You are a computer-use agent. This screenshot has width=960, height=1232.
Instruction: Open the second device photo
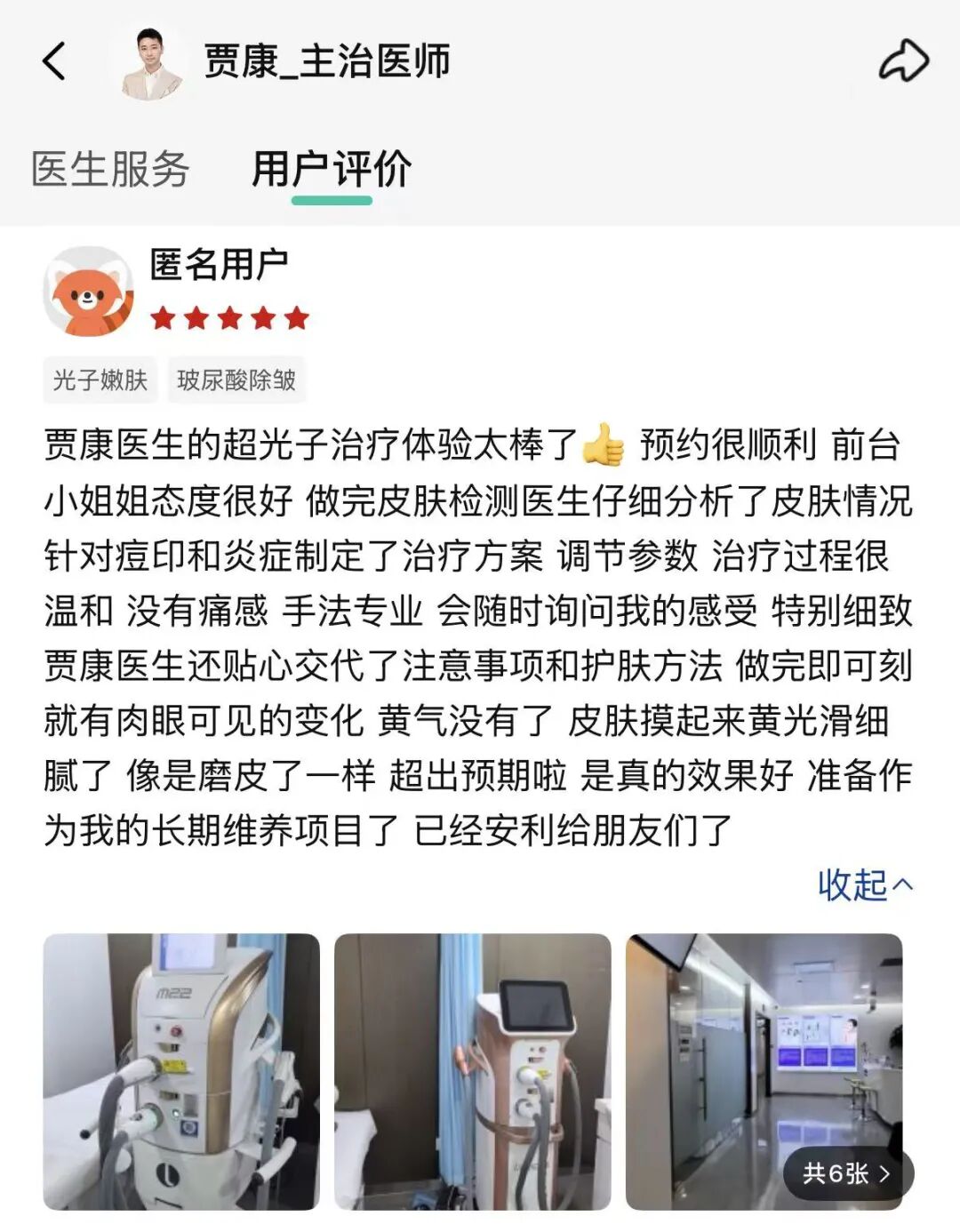click(x=472, y=1071)
